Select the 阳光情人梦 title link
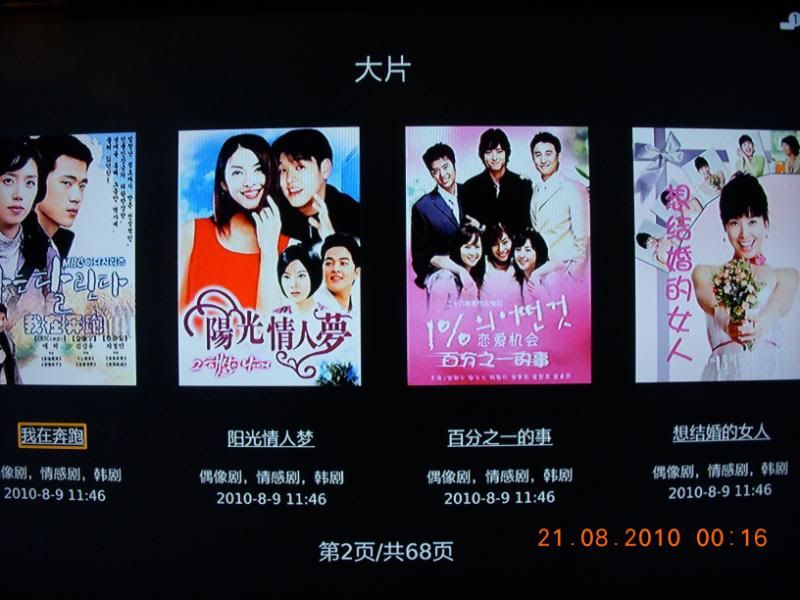Image resolution: width=800 pixels, height=600 pixels. point(270,438)
